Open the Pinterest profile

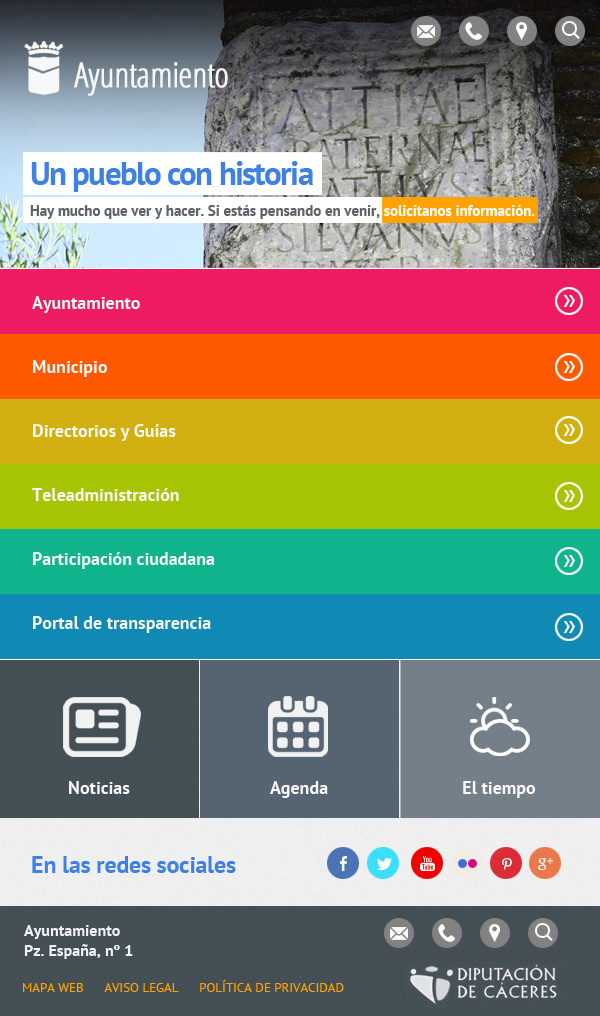(506, 863)
